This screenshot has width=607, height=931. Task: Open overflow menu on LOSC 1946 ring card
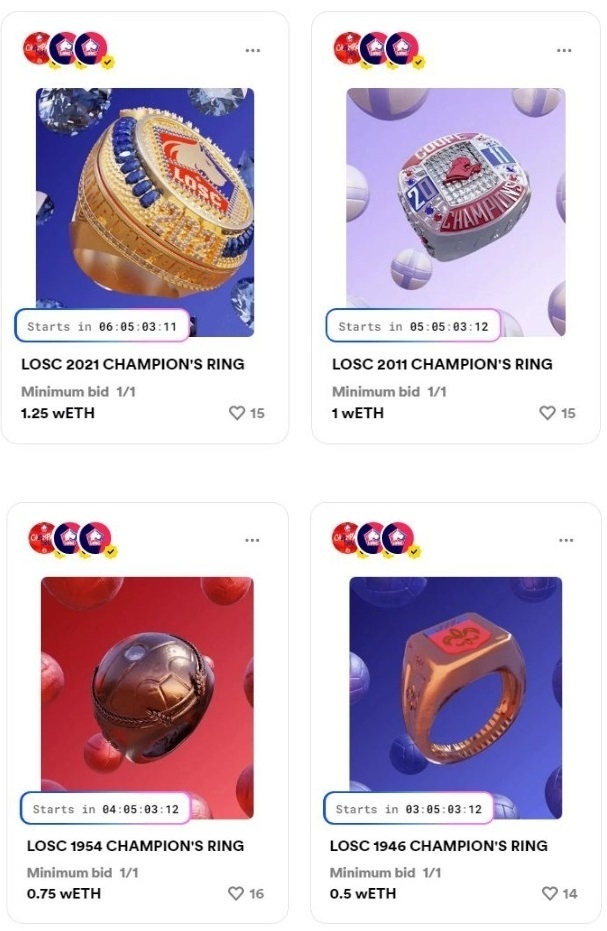point(564,540)
